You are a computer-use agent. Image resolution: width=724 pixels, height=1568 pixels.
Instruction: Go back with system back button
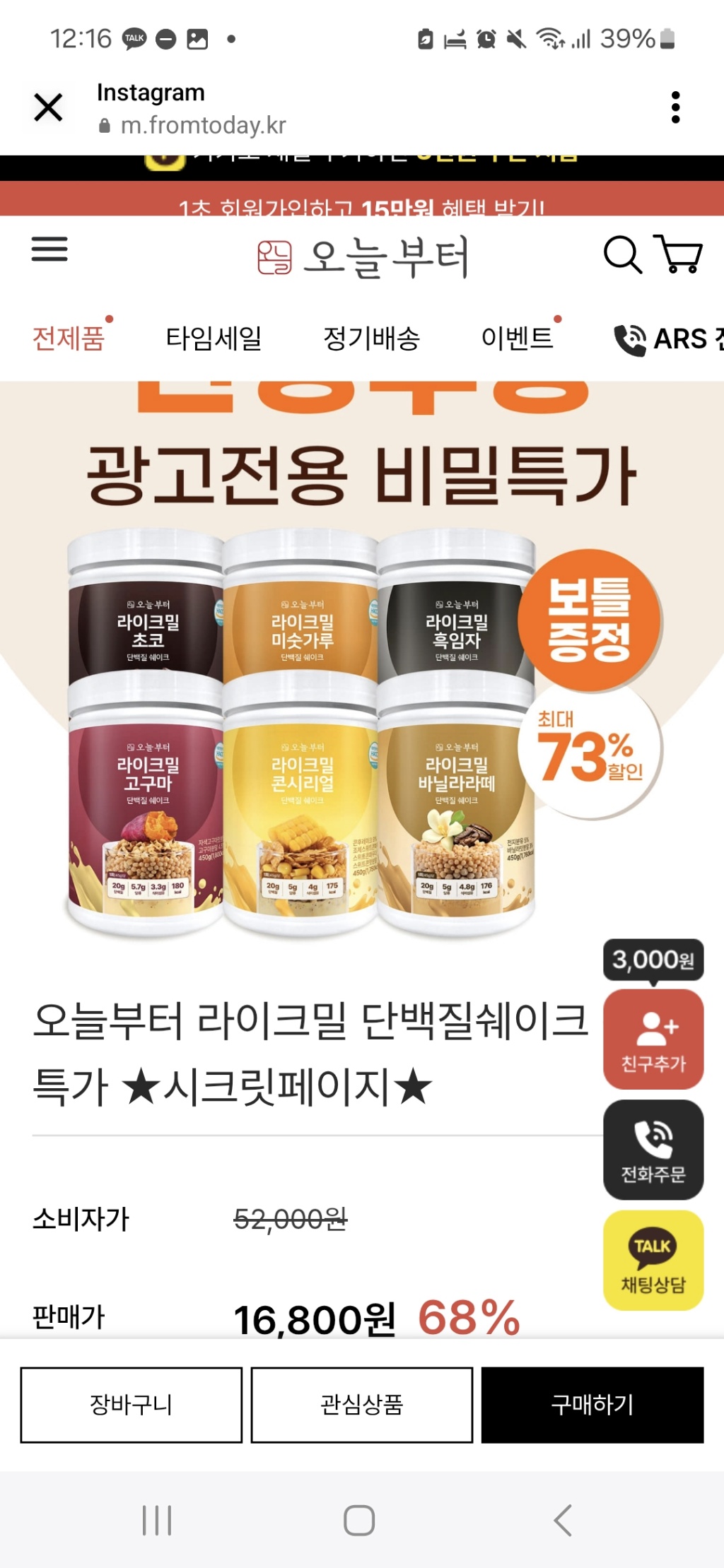563,1521
